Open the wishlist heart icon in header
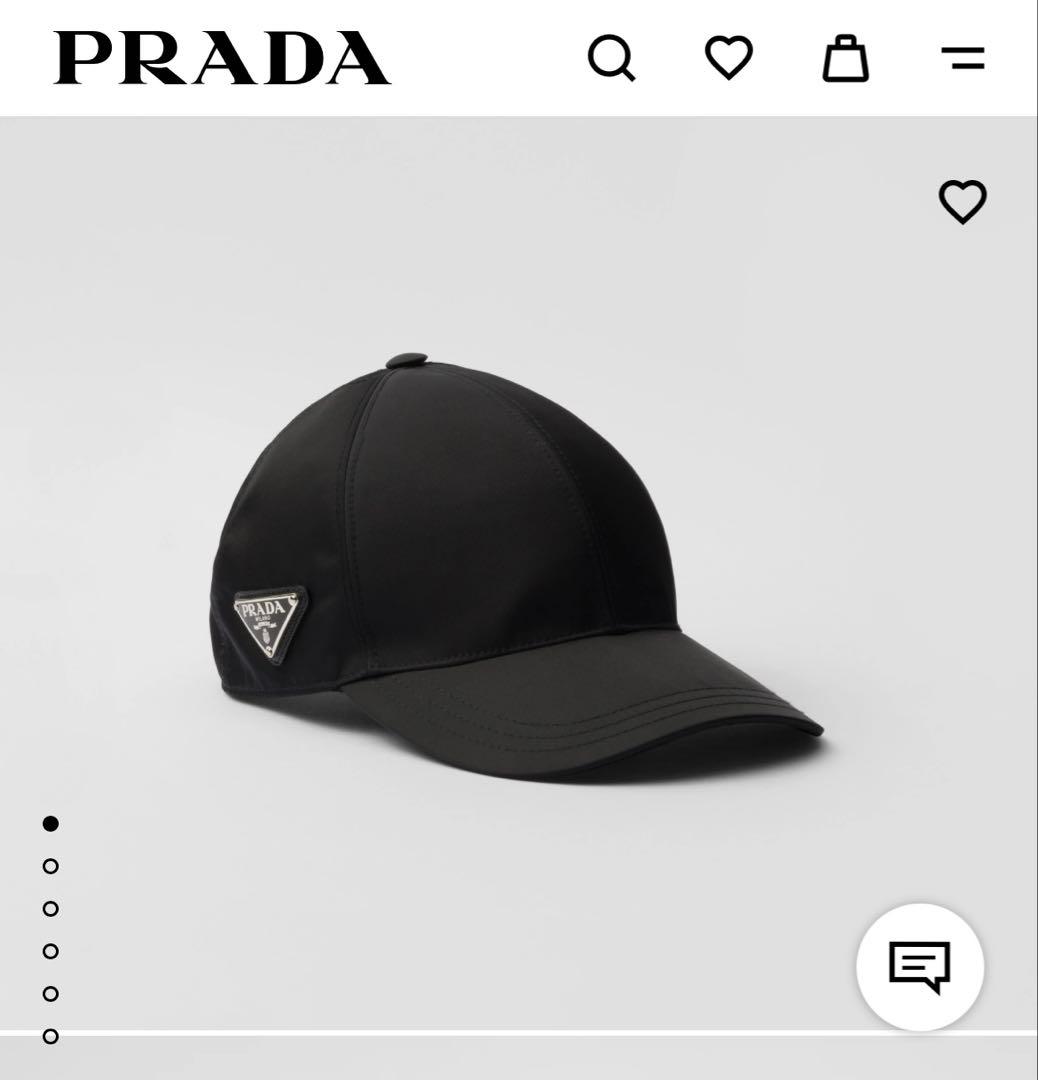This screenshot has height=1080, width=1038. [x=729, y=58]
